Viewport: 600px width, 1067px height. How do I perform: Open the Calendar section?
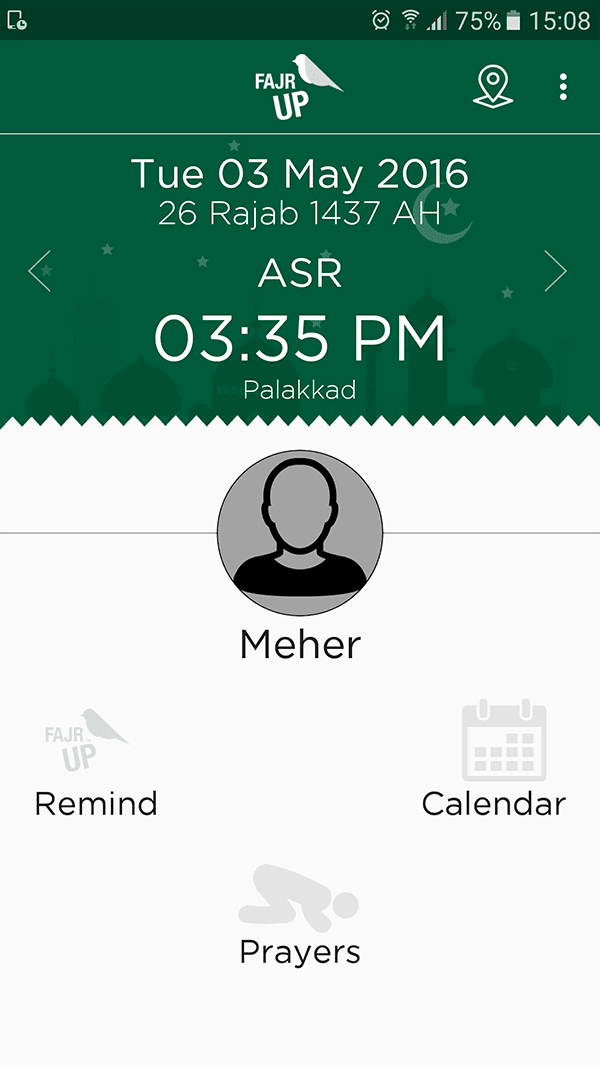[500, 760]
